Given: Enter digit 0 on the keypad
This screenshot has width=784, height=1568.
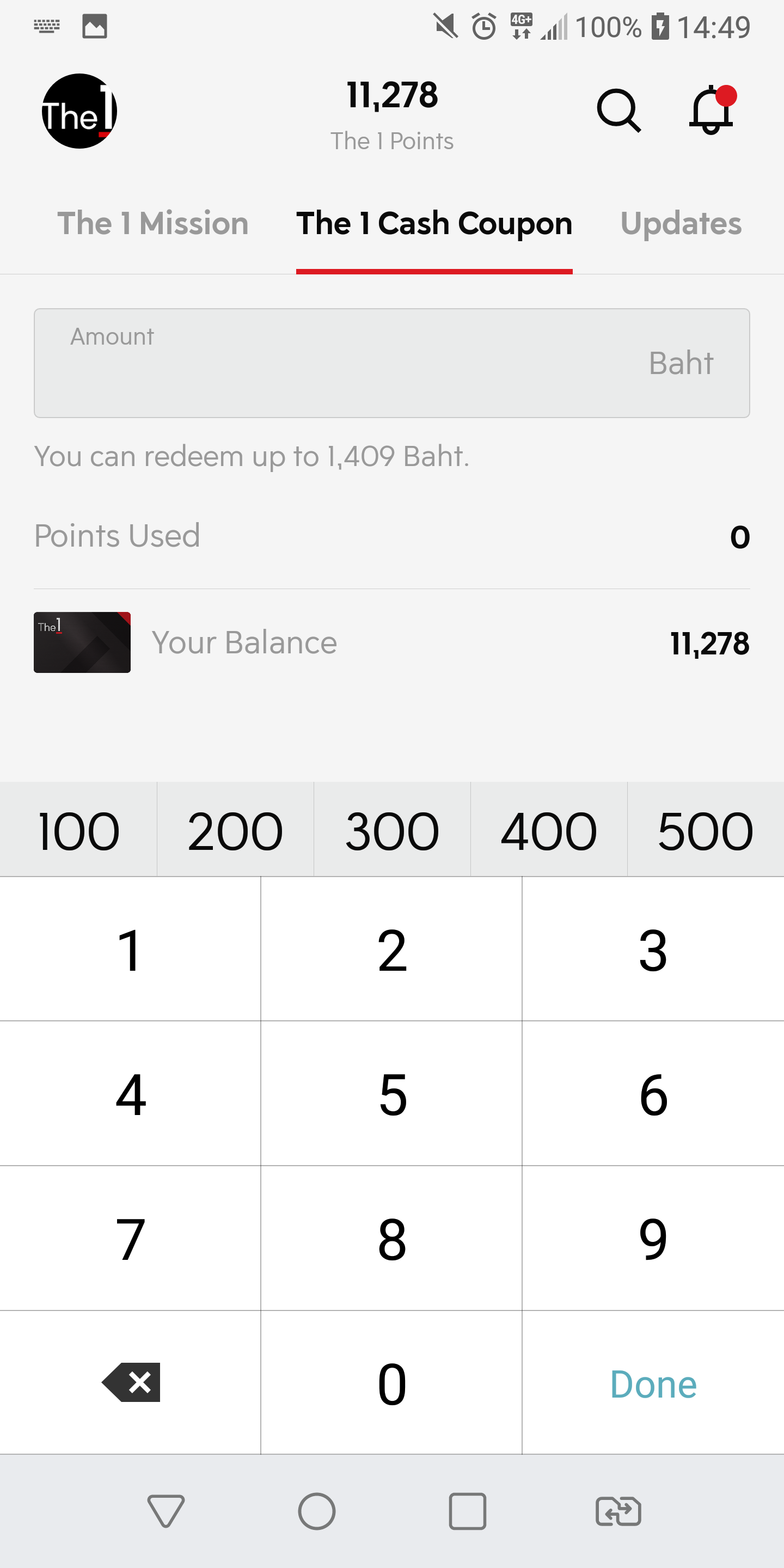Looking at the screenshot, I should [391, 1383].
